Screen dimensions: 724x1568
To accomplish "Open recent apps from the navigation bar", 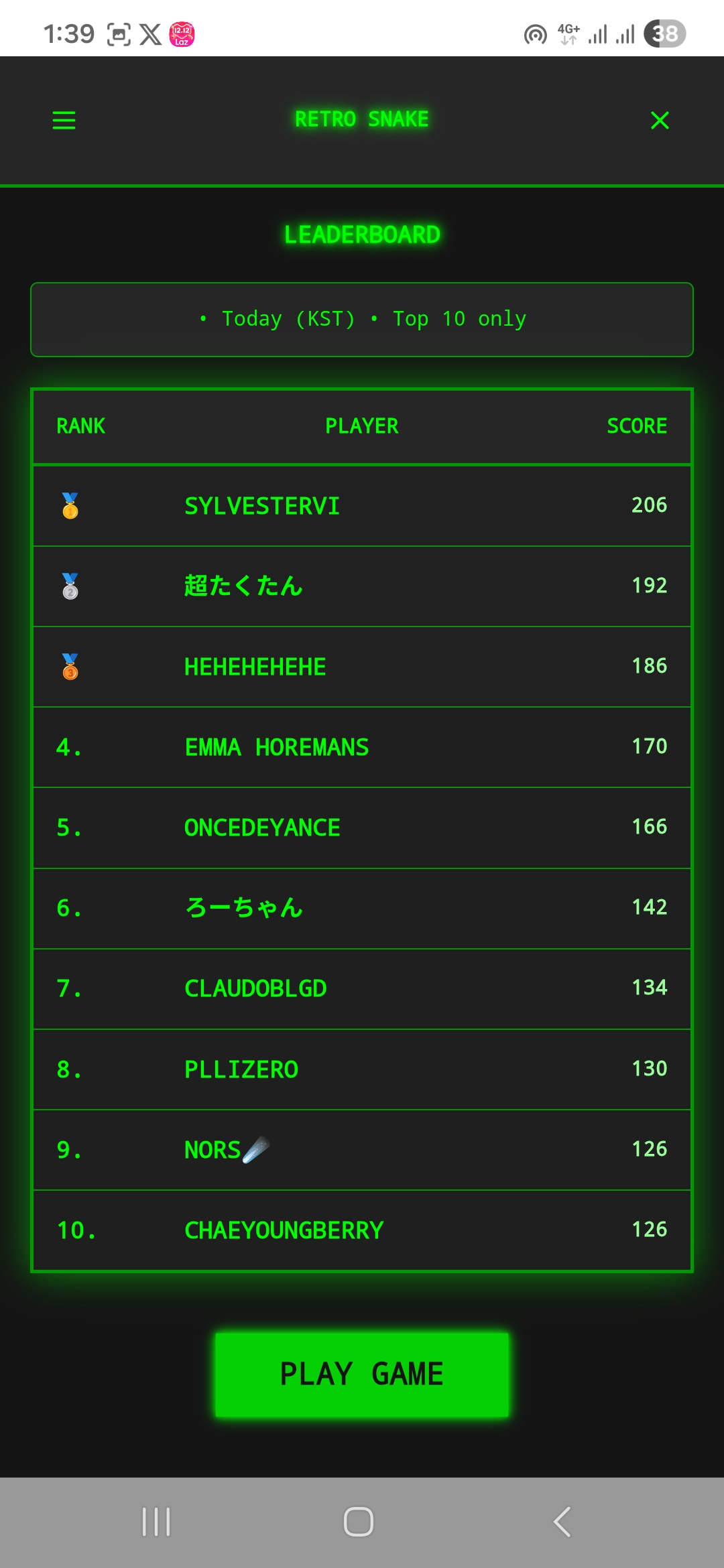I will tap(156, 1522).
